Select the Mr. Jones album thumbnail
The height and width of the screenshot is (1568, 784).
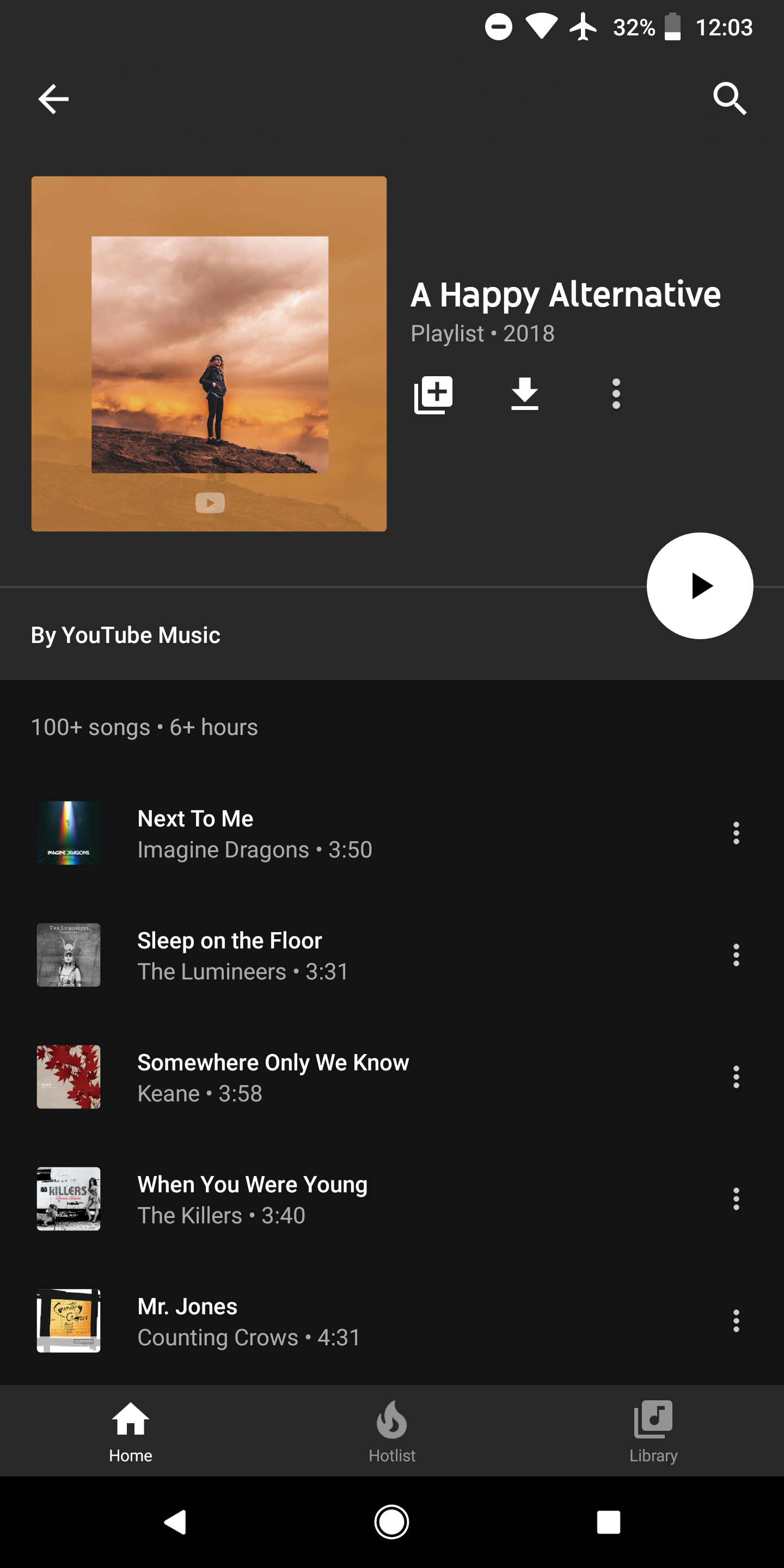click(68, 1322)
